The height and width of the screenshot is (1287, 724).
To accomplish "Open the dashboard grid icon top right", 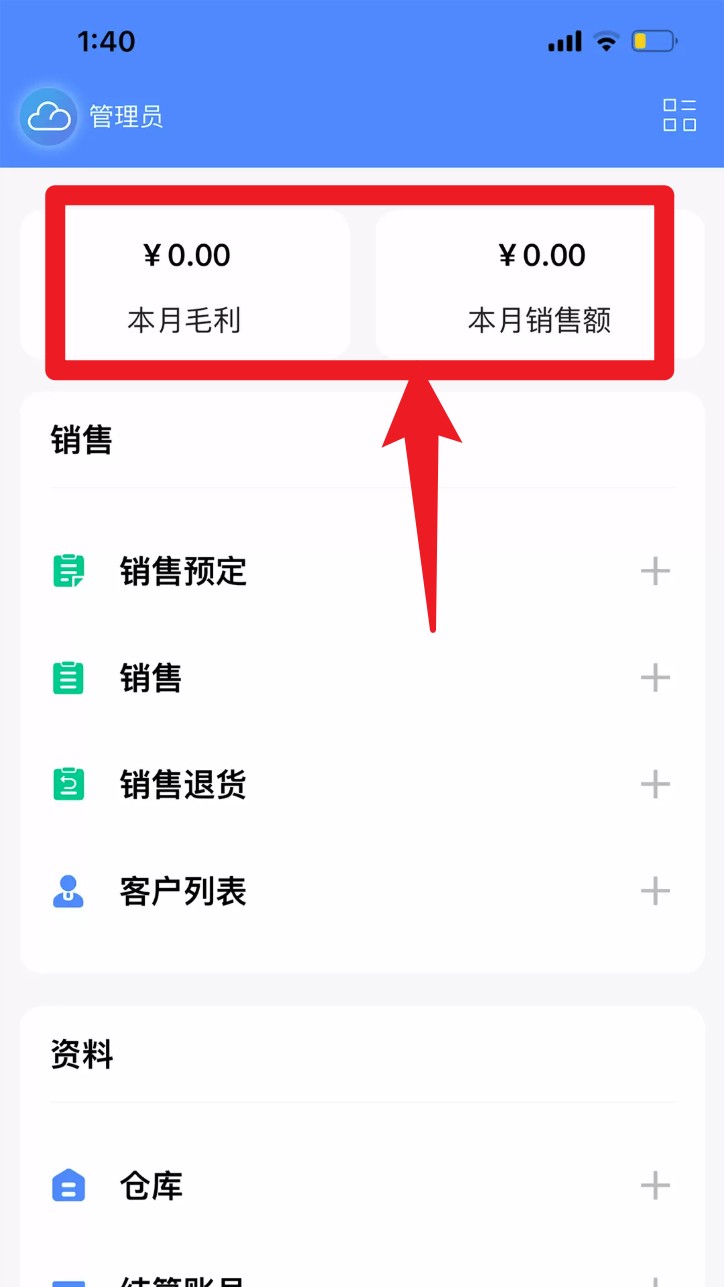I will (x=679, y=117).
